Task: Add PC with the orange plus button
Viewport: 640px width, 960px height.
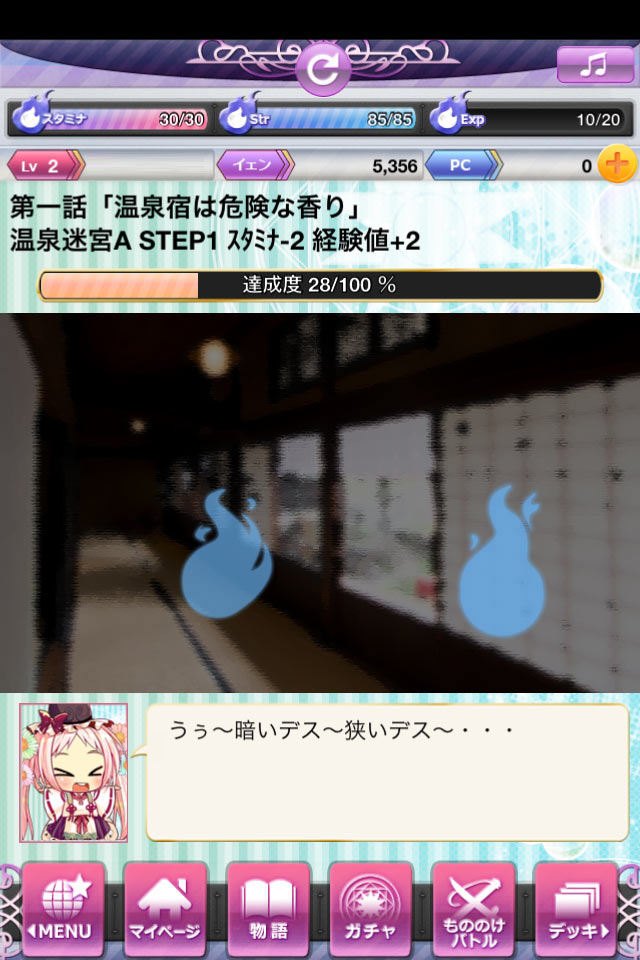Action: point(617,165)
